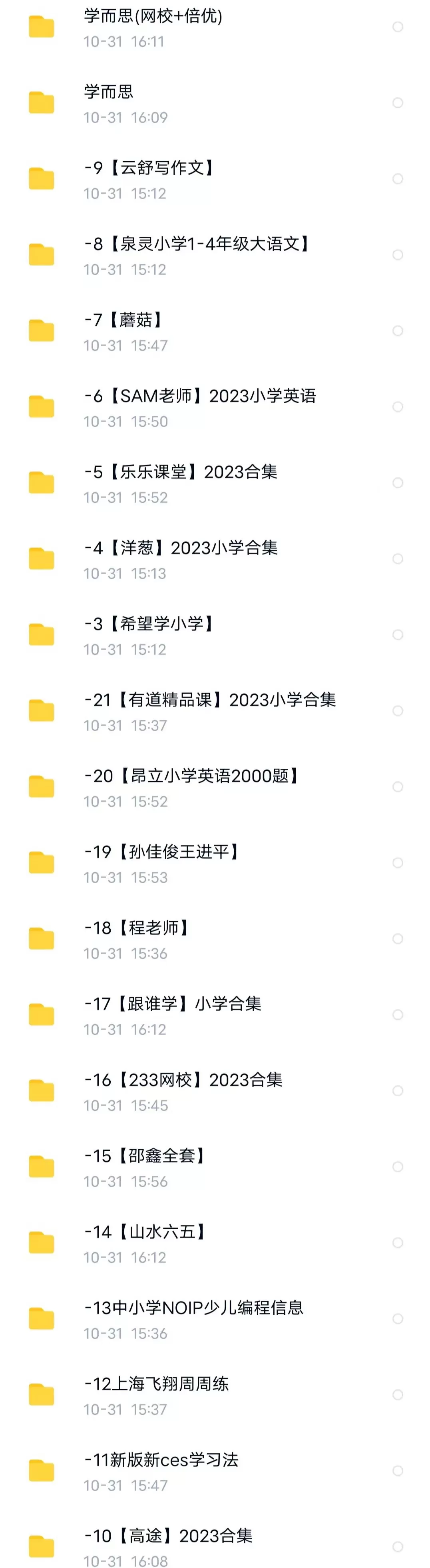This screenshot has height=1568, width=430.
Task: Select the checkbox for -12上海飞翔周周练
Action: (x=398, y=1394)
